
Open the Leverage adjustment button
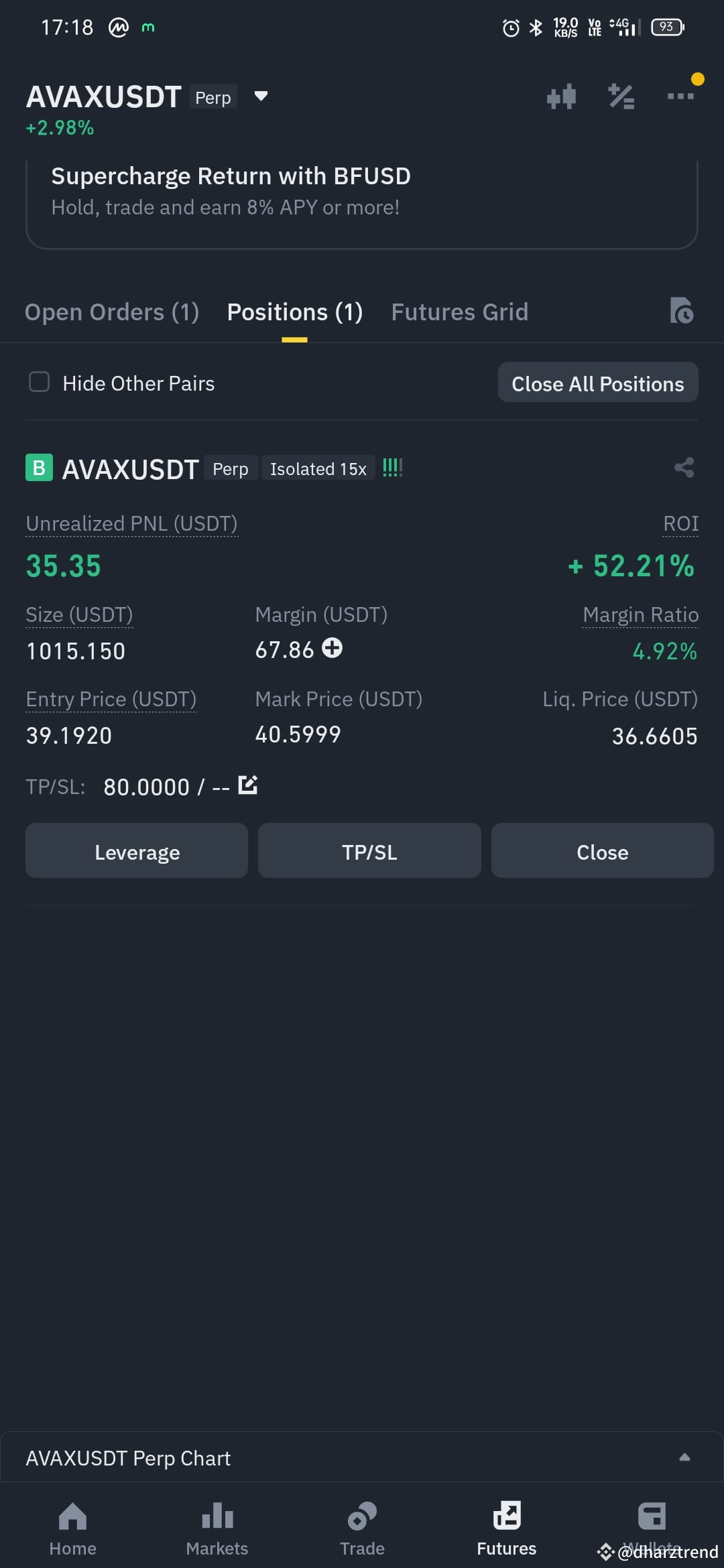coord(137,851)
